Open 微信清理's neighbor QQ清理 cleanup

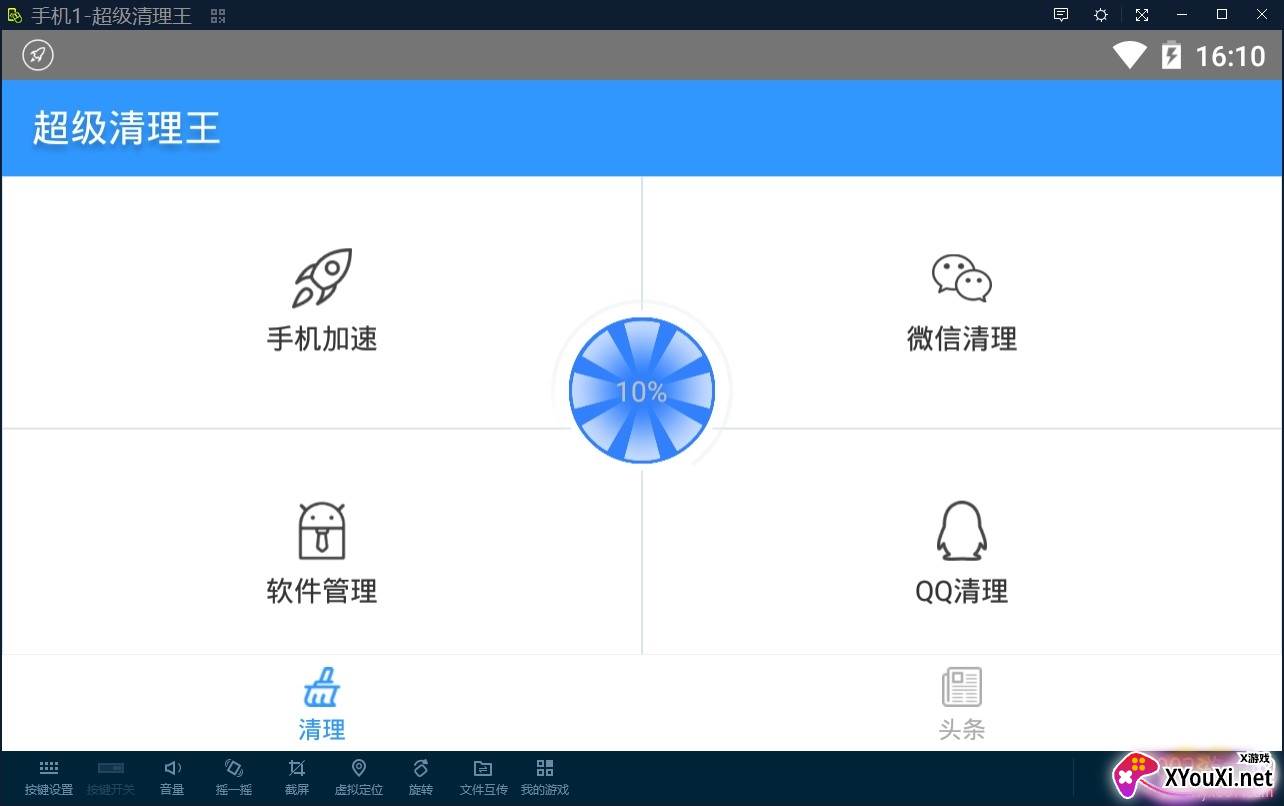click(961, 552)
